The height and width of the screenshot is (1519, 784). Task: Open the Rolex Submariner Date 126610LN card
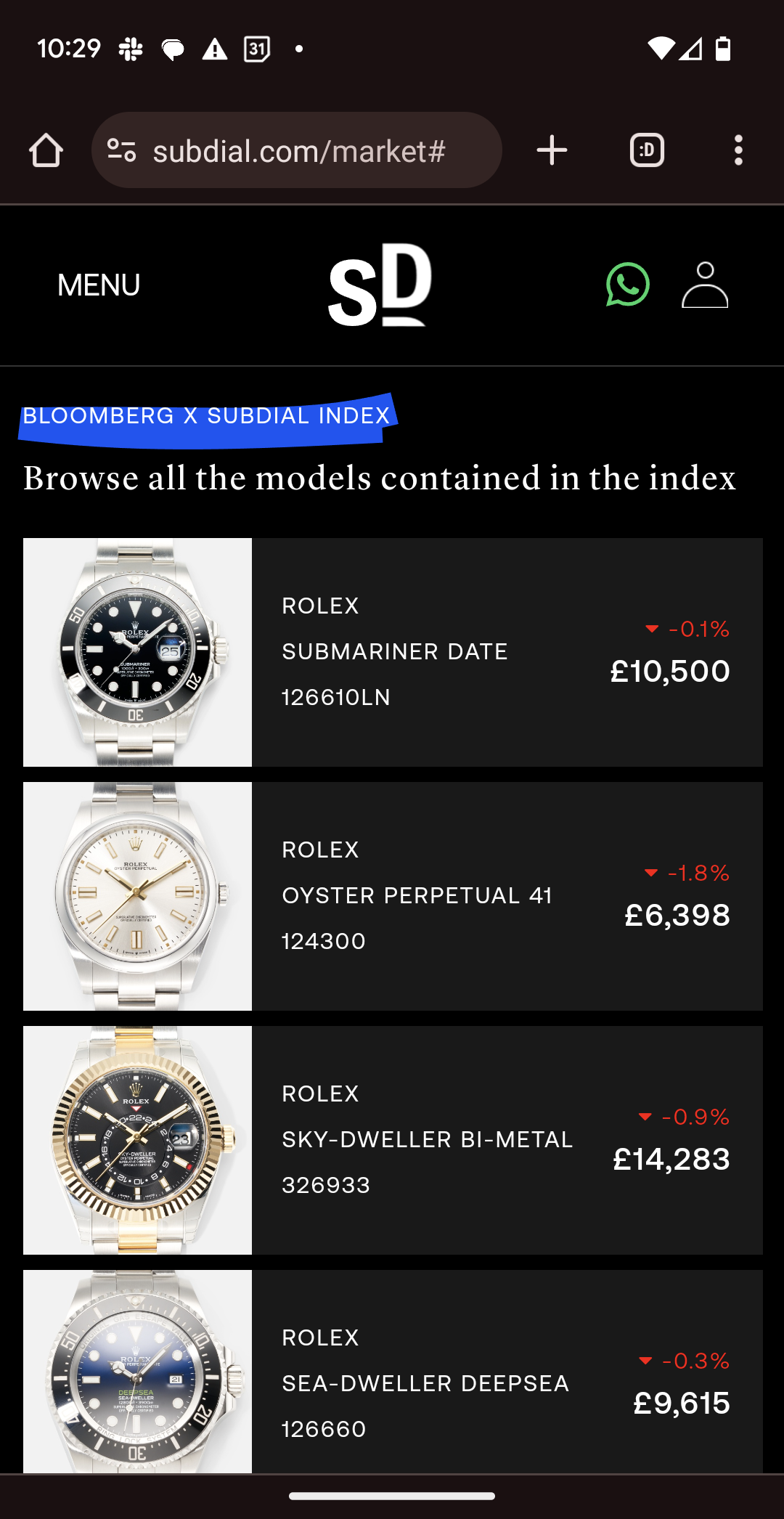(x=436, y=652)
